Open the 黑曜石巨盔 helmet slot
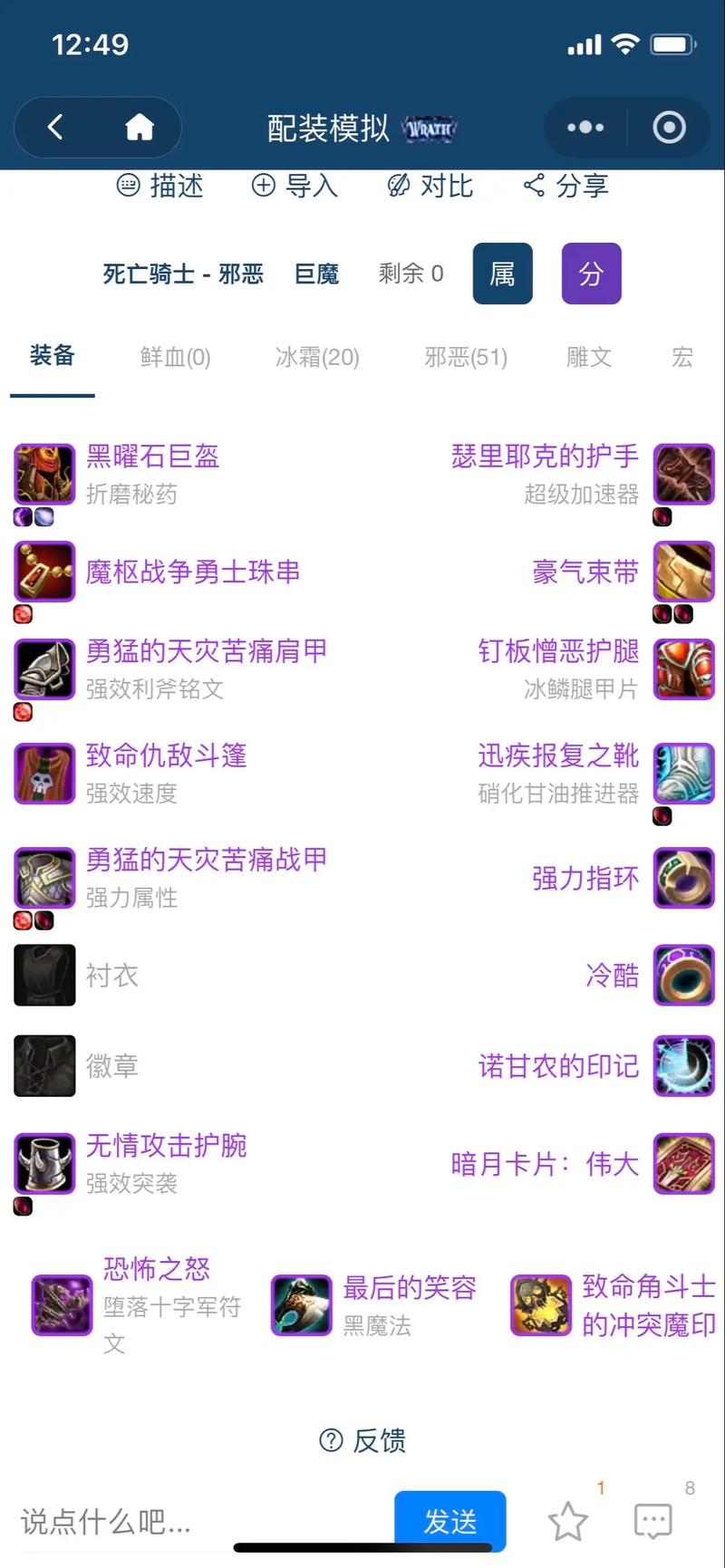 152,456
